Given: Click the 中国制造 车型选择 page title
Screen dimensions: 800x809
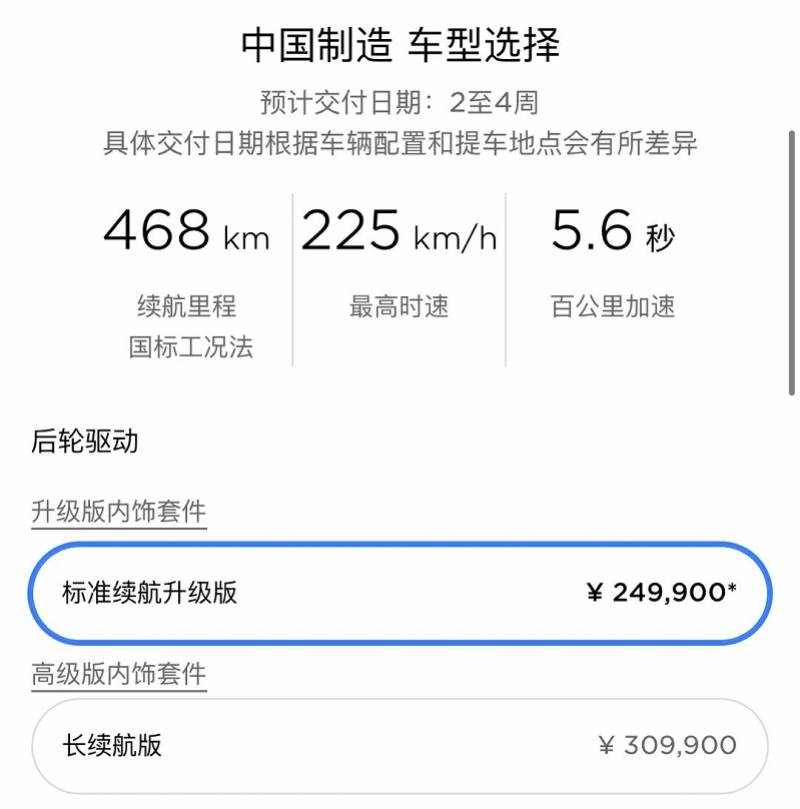Looking at the screenshot, I should (400, 44).
